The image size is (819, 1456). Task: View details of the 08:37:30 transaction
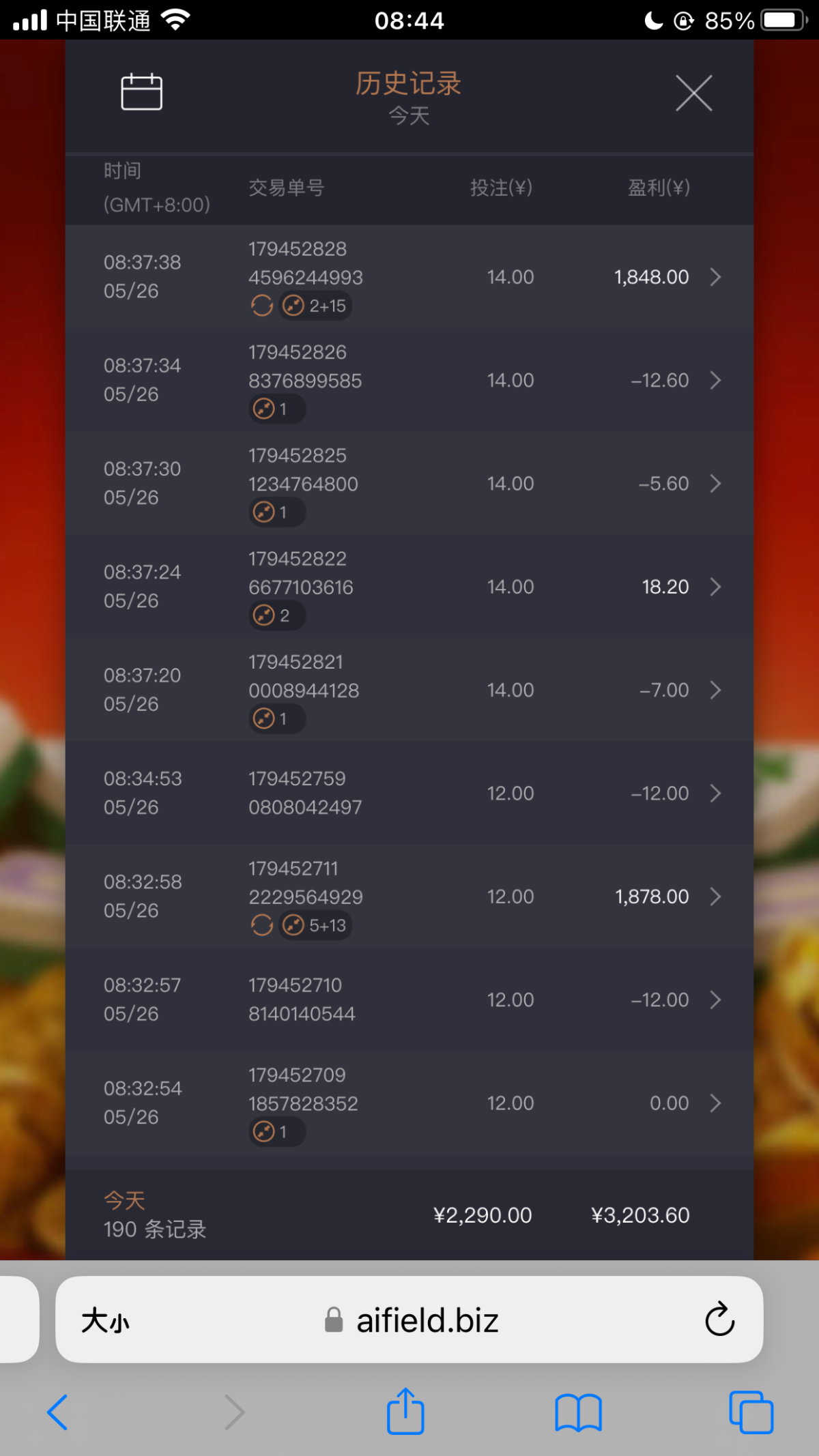point(409,484)
